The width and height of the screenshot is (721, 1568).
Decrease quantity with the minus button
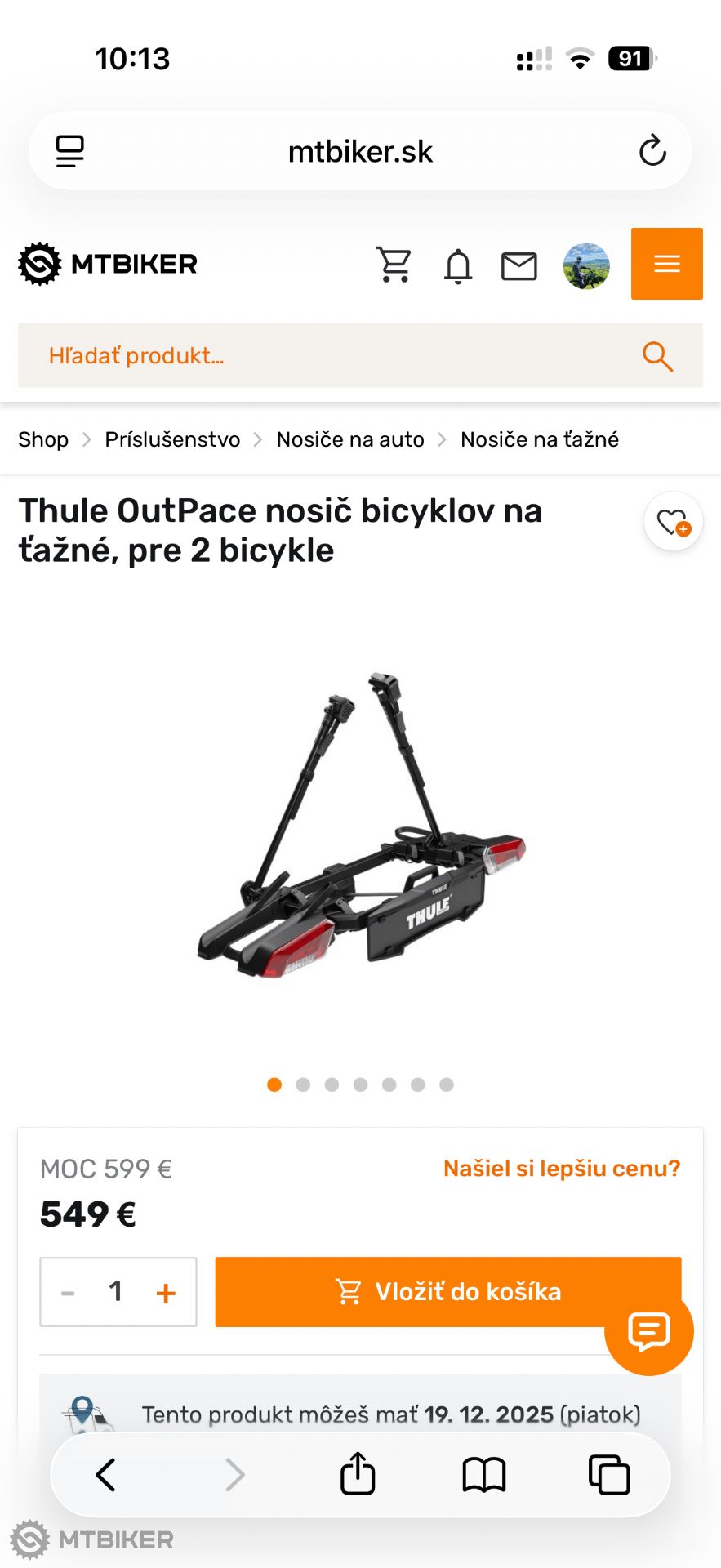tap(69, 1293)
